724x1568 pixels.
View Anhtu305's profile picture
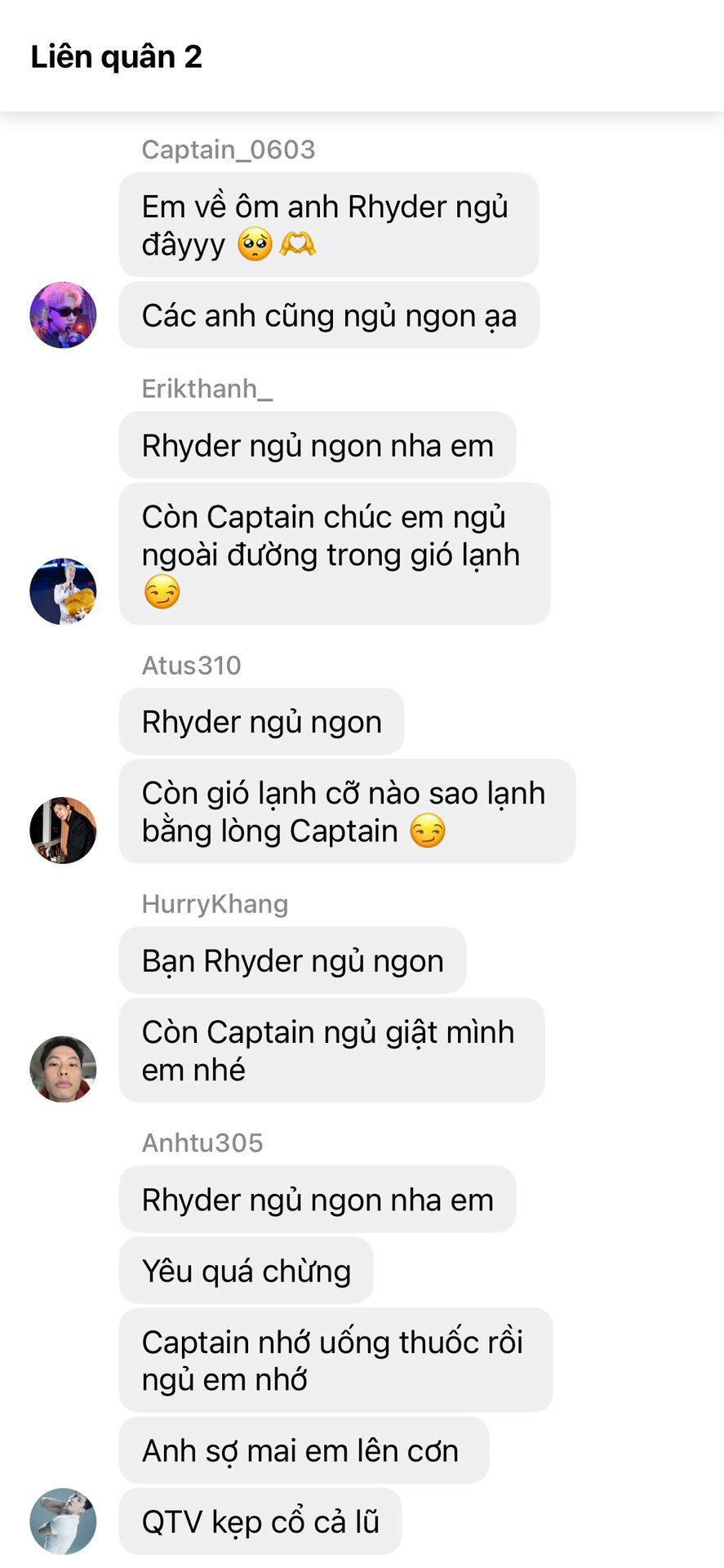pyautogui.click(x=63, y=1521)
